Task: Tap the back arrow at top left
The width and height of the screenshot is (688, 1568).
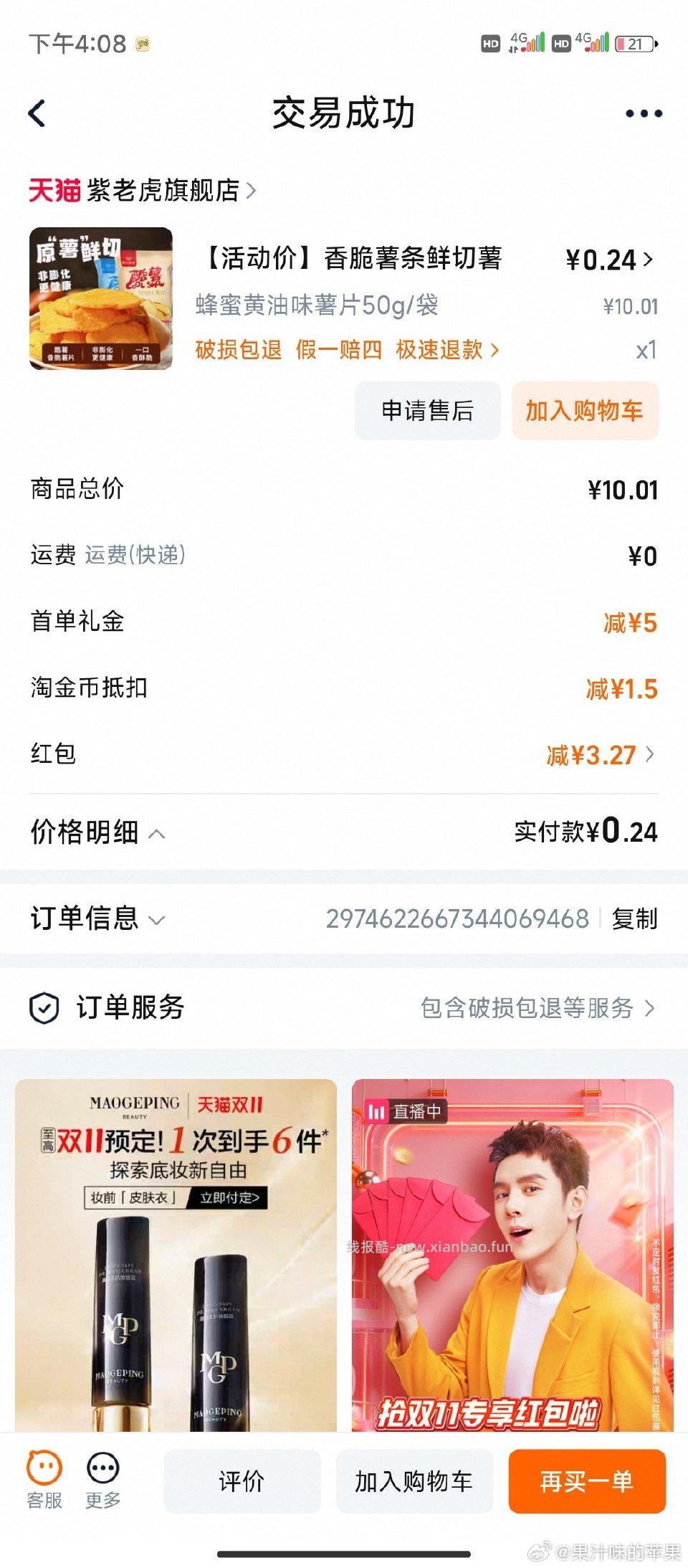Action: pos(36,112)
